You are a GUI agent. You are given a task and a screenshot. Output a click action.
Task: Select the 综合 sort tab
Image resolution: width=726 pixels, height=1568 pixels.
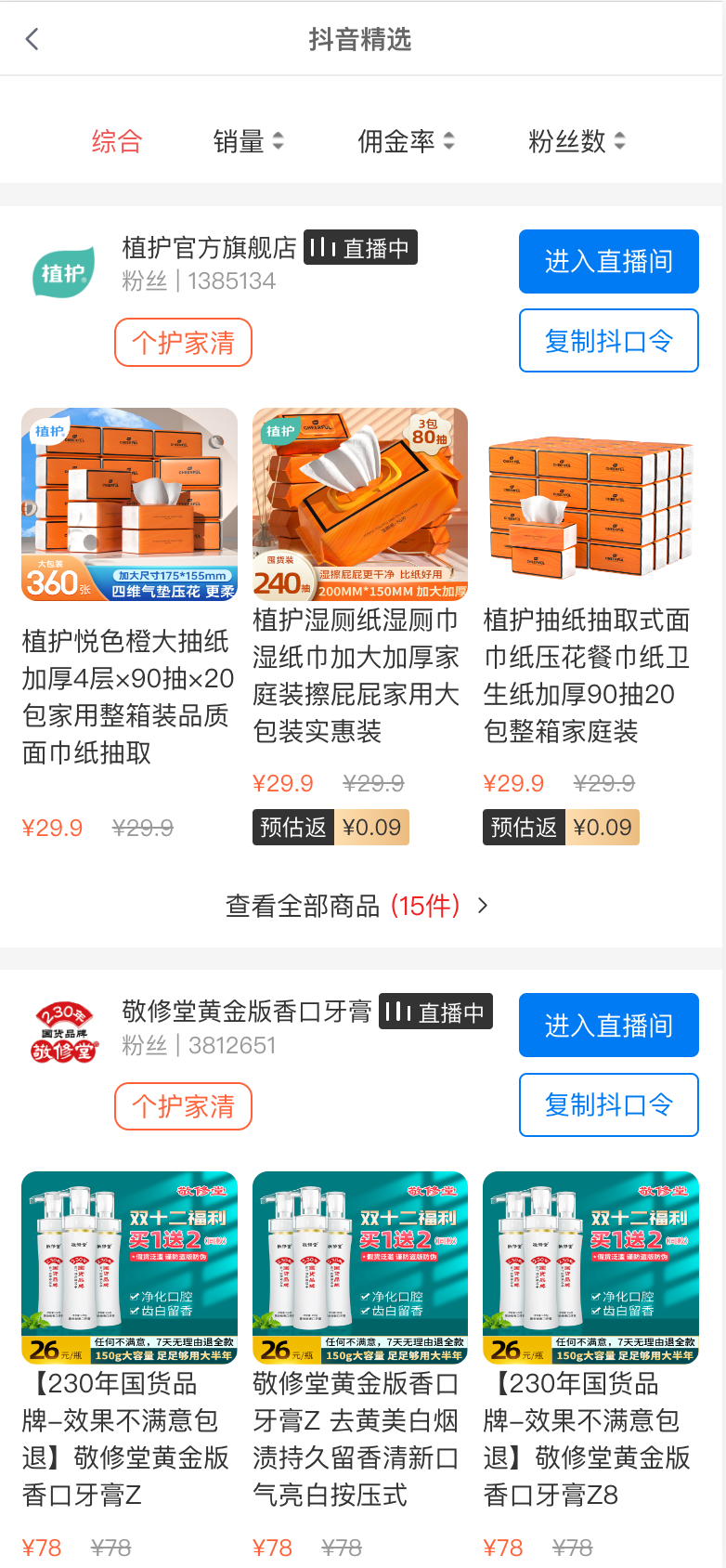click(x=117, y=141)
